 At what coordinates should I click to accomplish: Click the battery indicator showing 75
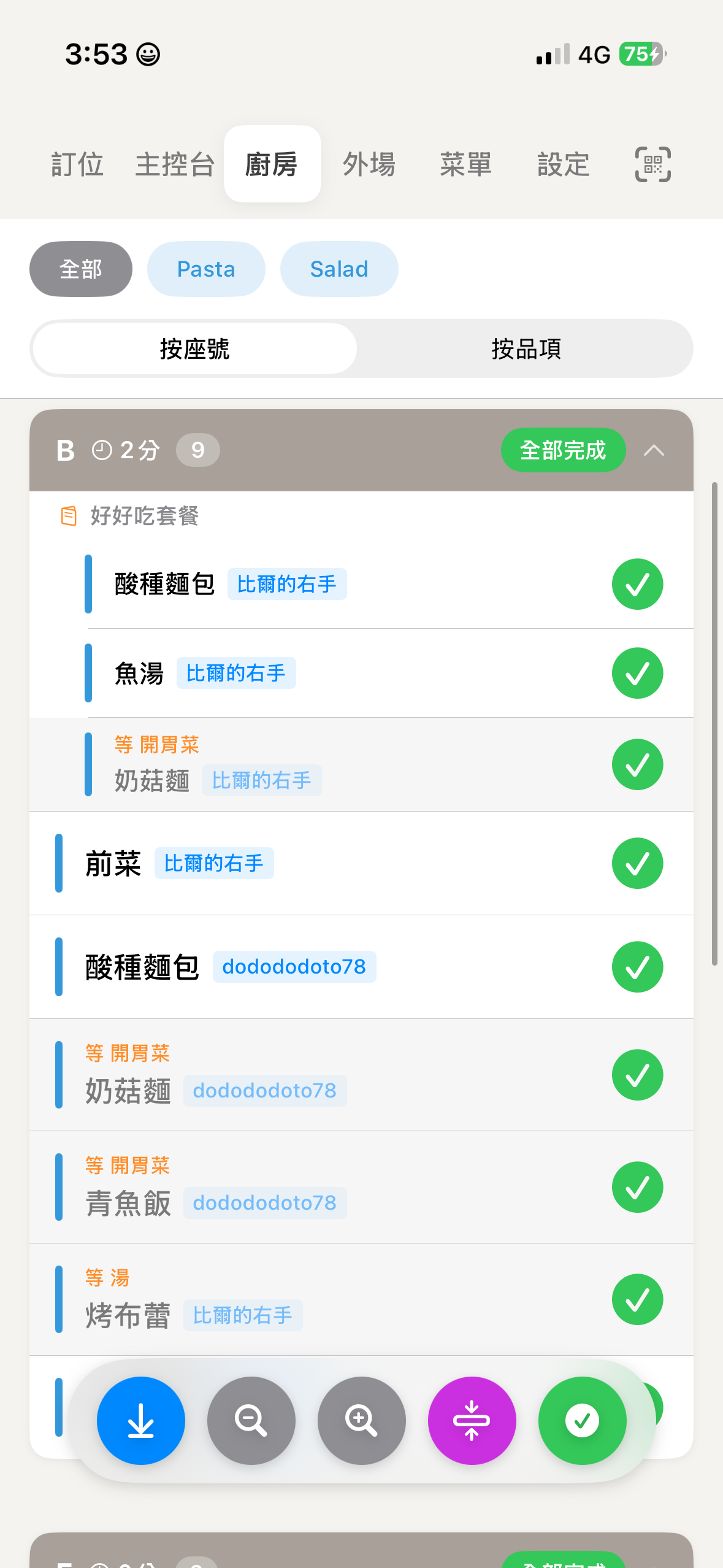pos(642,55)
